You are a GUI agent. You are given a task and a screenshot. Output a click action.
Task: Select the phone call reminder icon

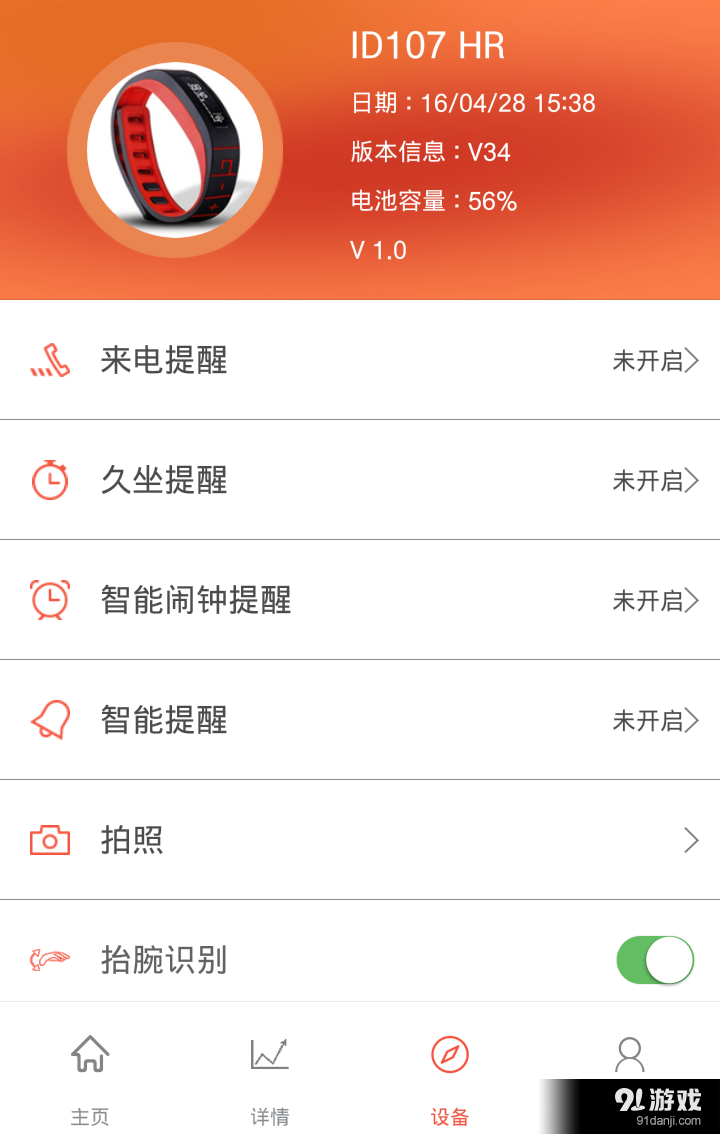50,360
